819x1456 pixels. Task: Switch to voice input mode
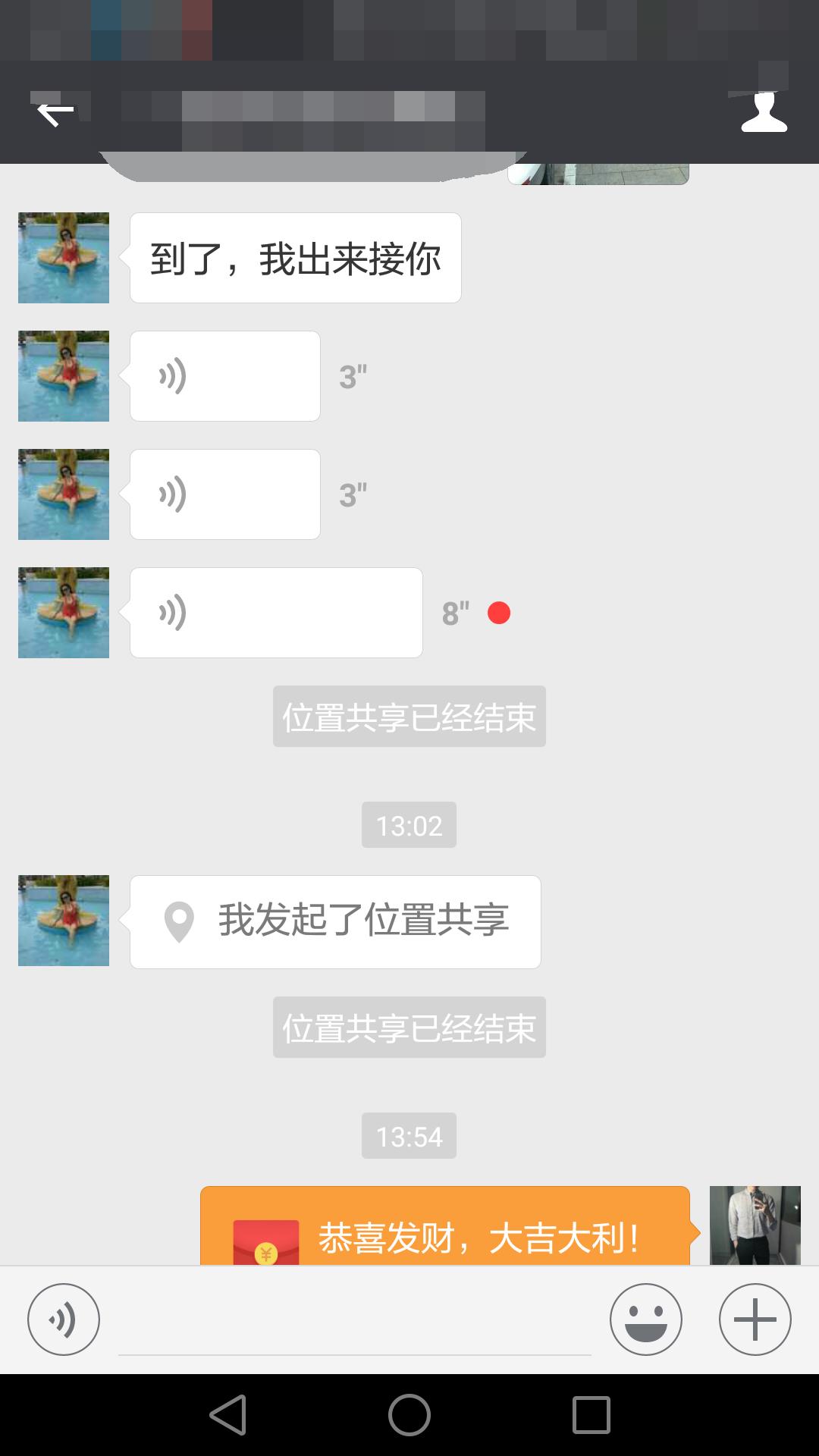tap(64, 1319)
